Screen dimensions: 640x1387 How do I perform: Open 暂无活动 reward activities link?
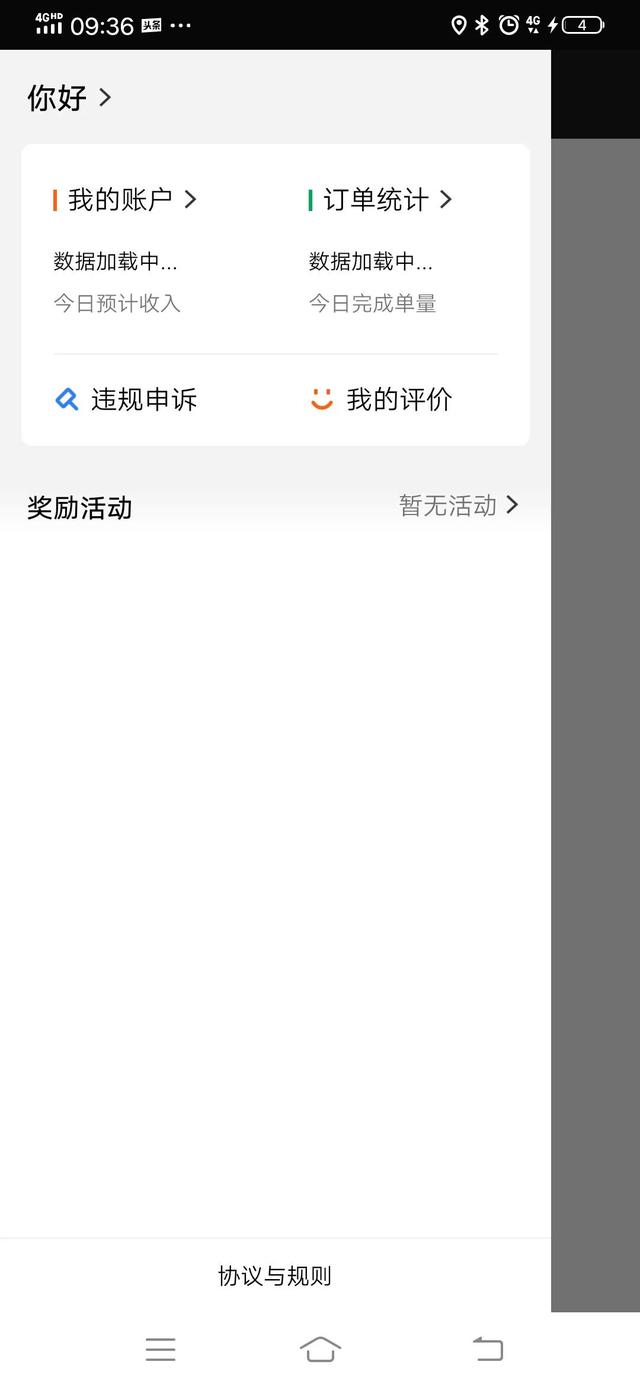pos(459,506)
